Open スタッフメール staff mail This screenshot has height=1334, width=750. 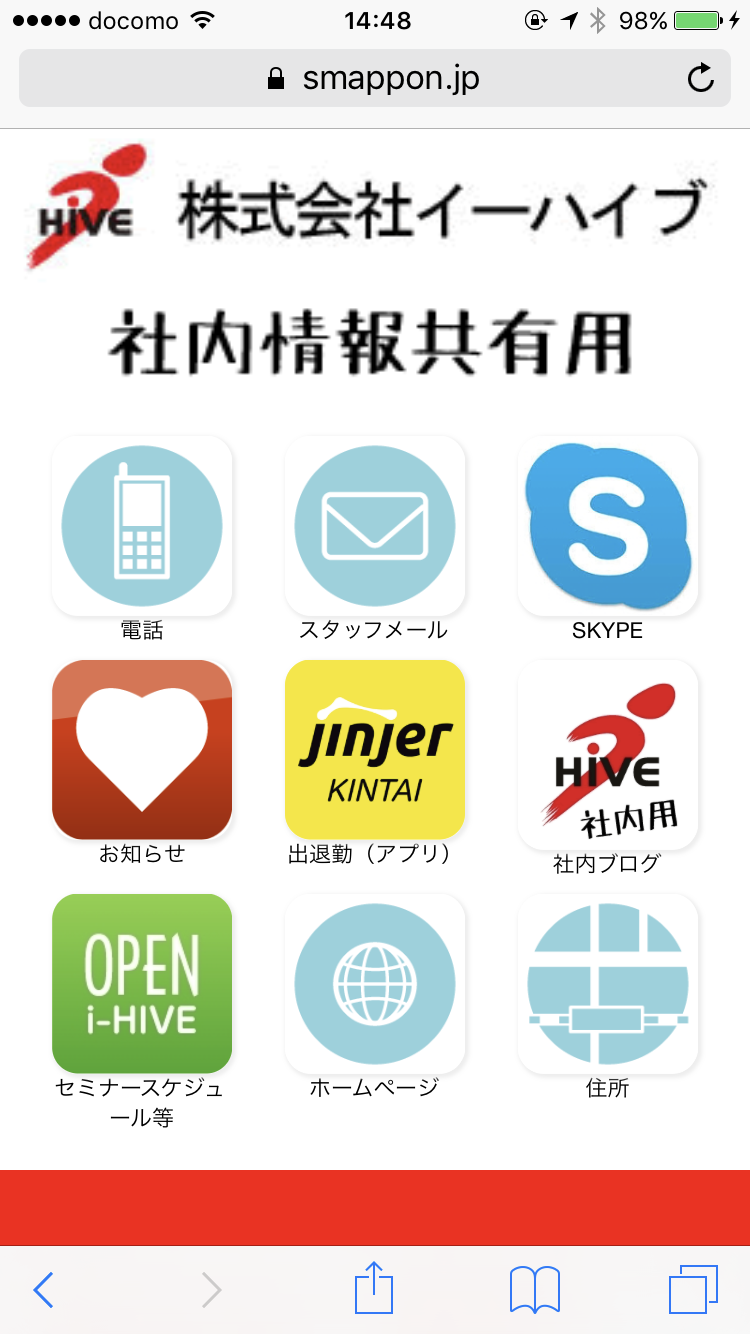click(375, 525)
